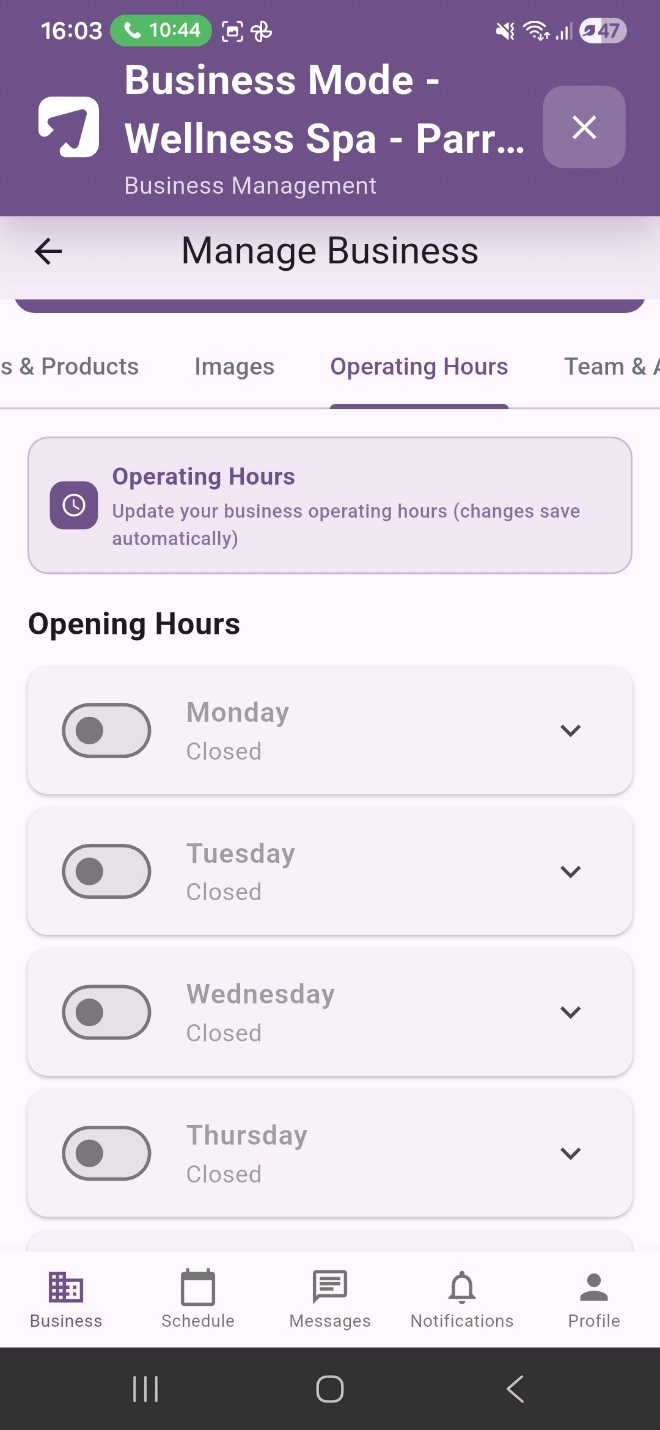This screenshot has width=660, height=1430.
Task: Open the recent apps system button
Action: [x=146, y=1389]
